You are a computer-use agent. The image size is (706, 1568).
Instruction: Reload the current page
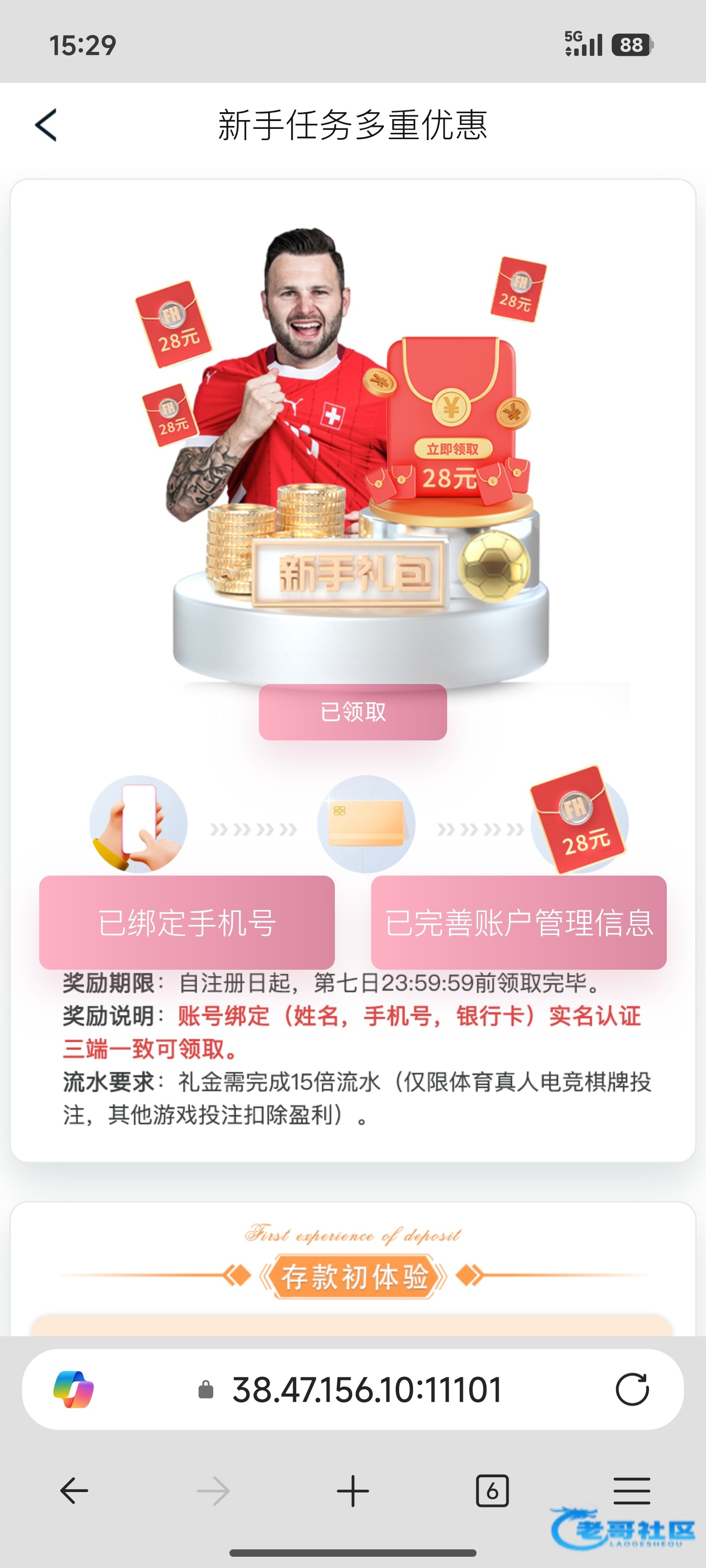[631, 1389]
